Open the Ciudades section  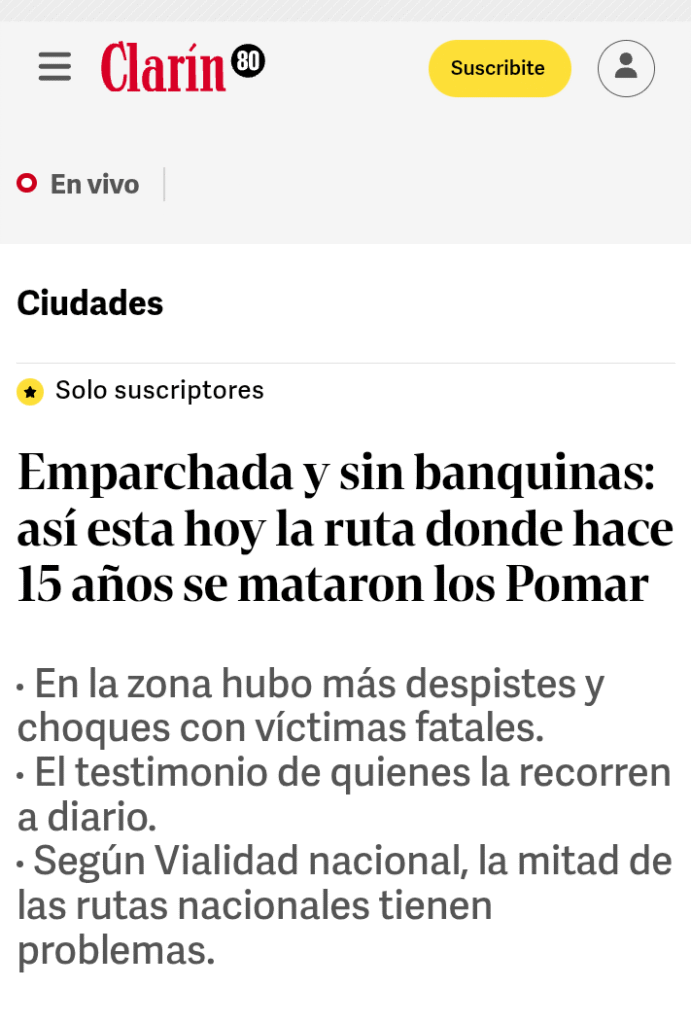pos(90,302)
